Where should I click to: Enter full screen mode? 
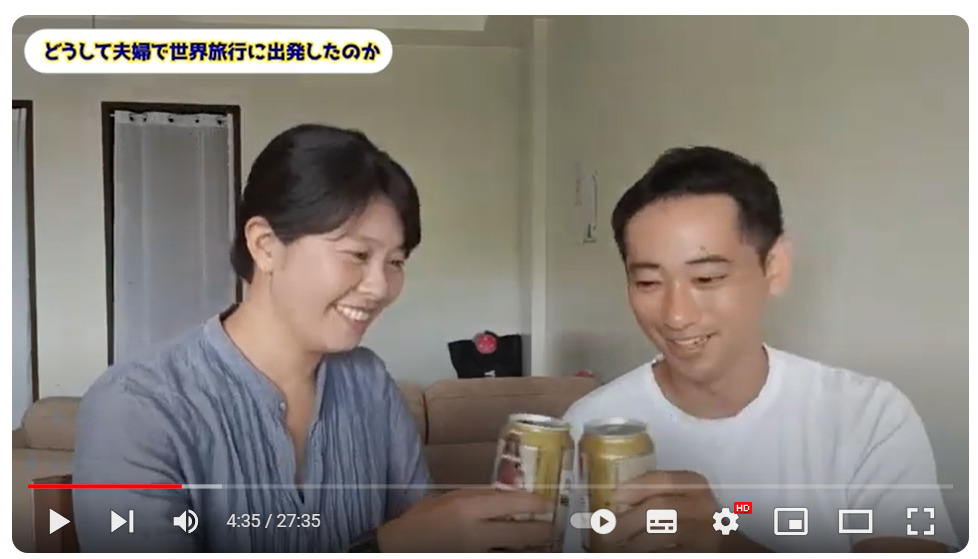click(x=920, y=521)
